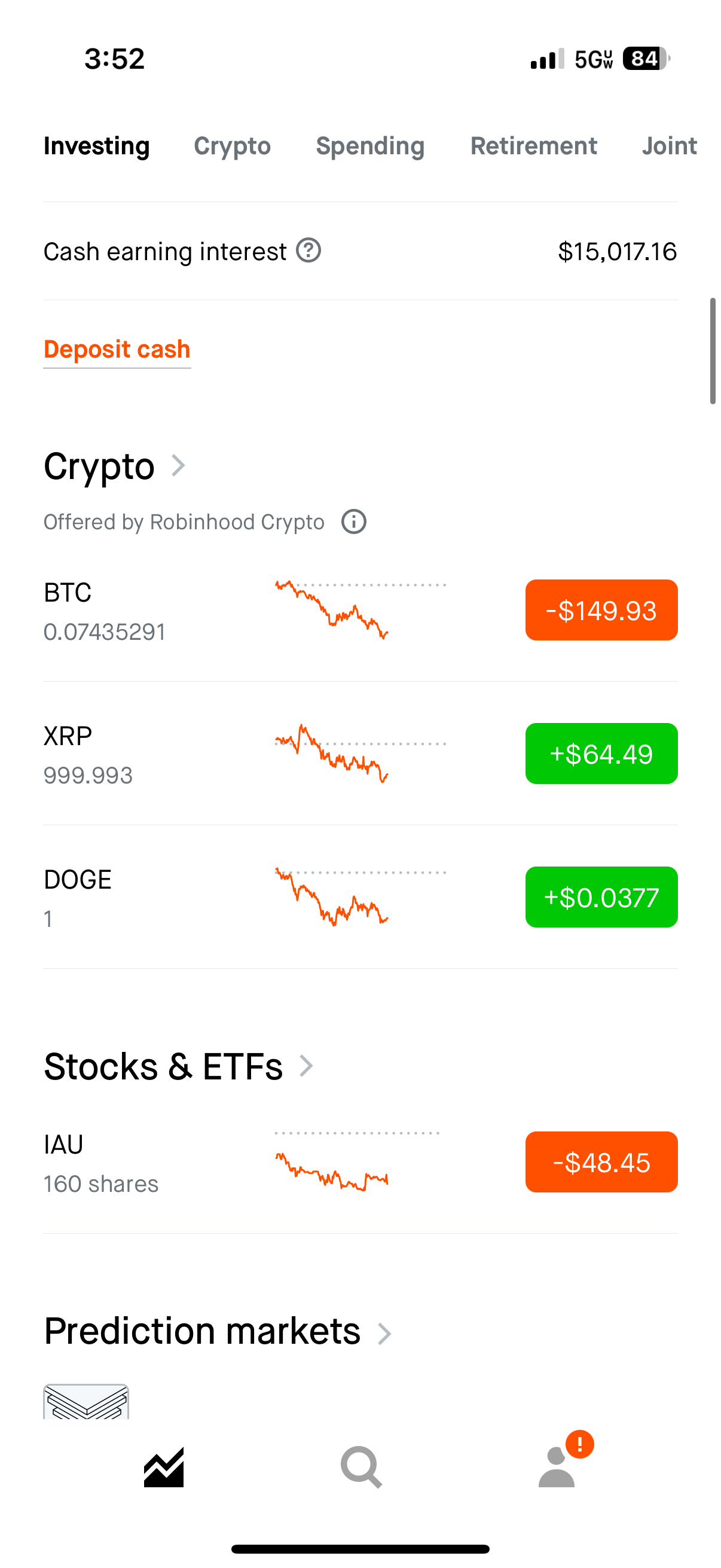This screenshot has width=721, height=1568.
Task: Open the Crypto section chevron
Action: pos(178,466)
